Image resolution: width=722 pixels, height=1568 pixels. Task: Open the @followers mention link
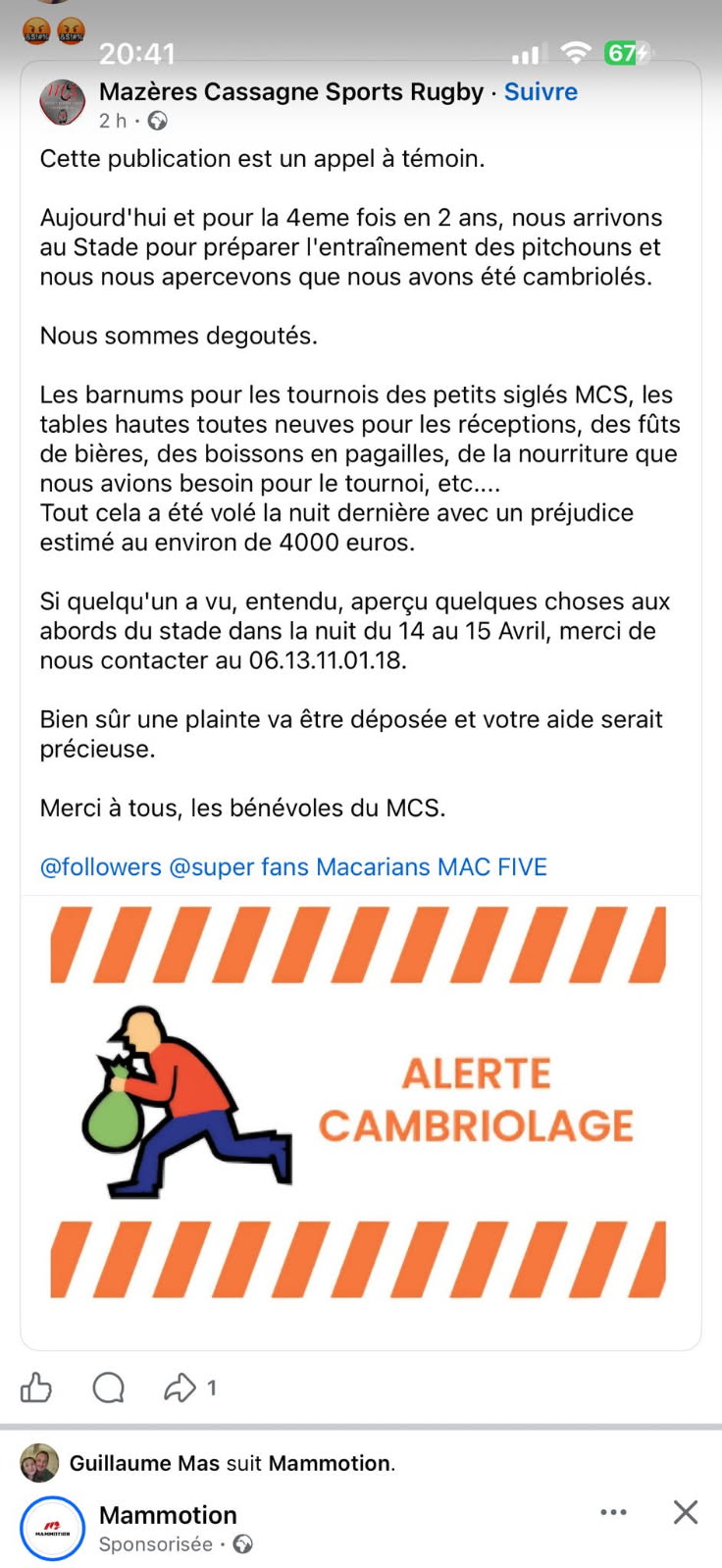[x=100, y=867]
